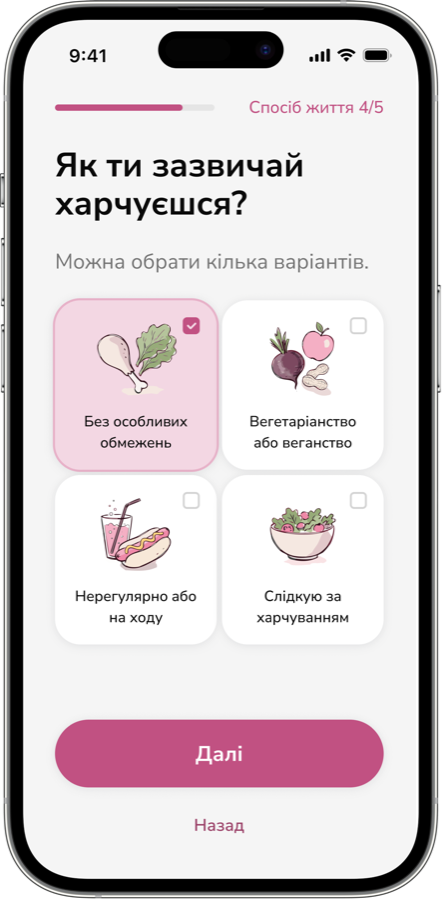442x900 pixels.
Task: Pick the Слідкую за харчуванням option
Action: (303, 560)
